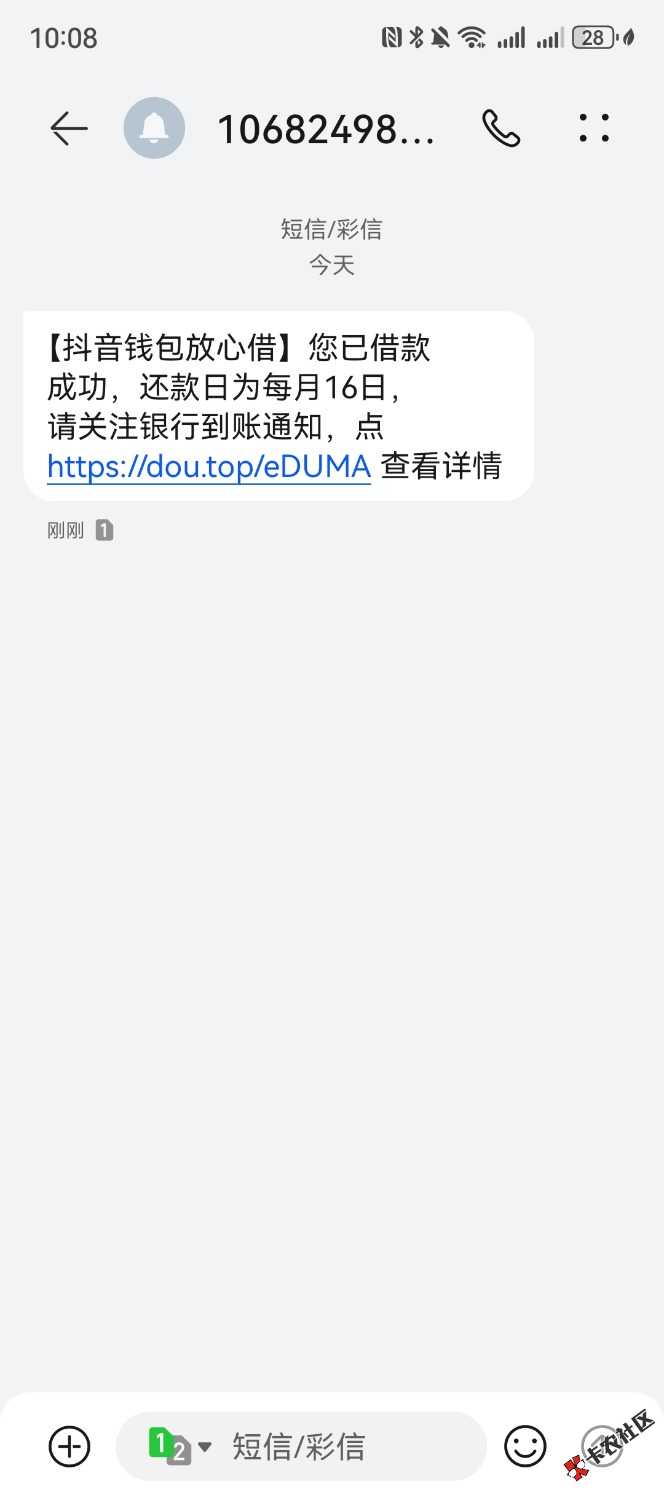This screenshot has width=664, height=1500.
Task: Open the emoji picker
Action: point(525,1446)
